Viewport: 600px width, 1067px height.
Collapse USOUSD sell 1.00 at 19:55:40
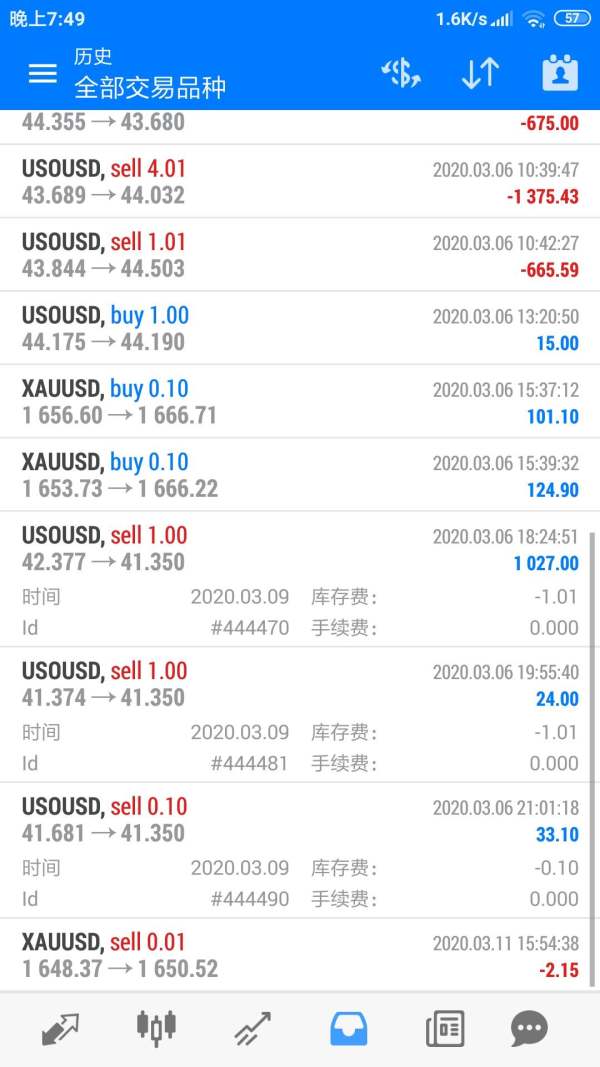(300, 684)
